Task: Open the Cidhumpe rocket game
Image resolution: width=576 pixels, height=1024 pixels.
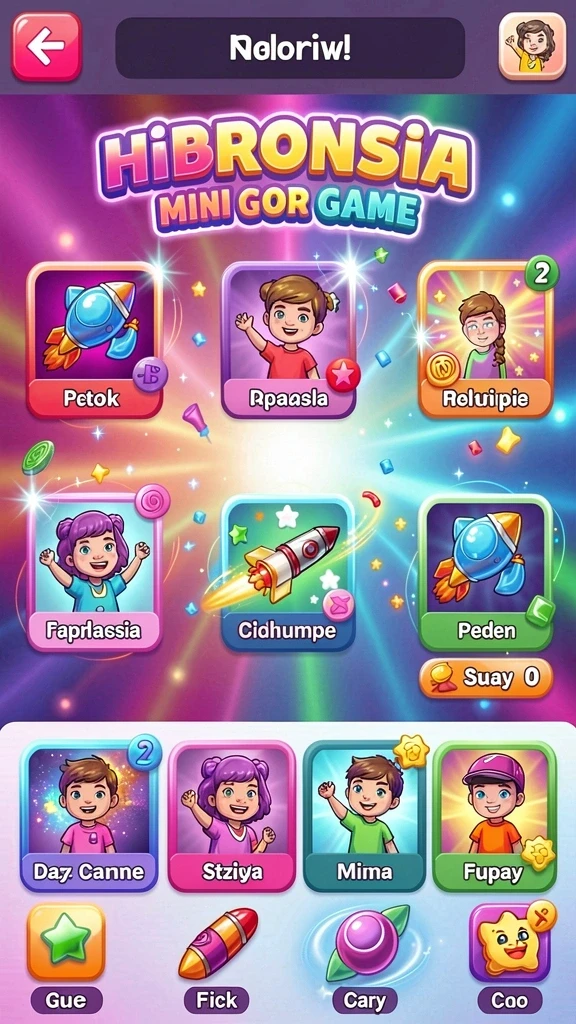Action: [288, 573]
